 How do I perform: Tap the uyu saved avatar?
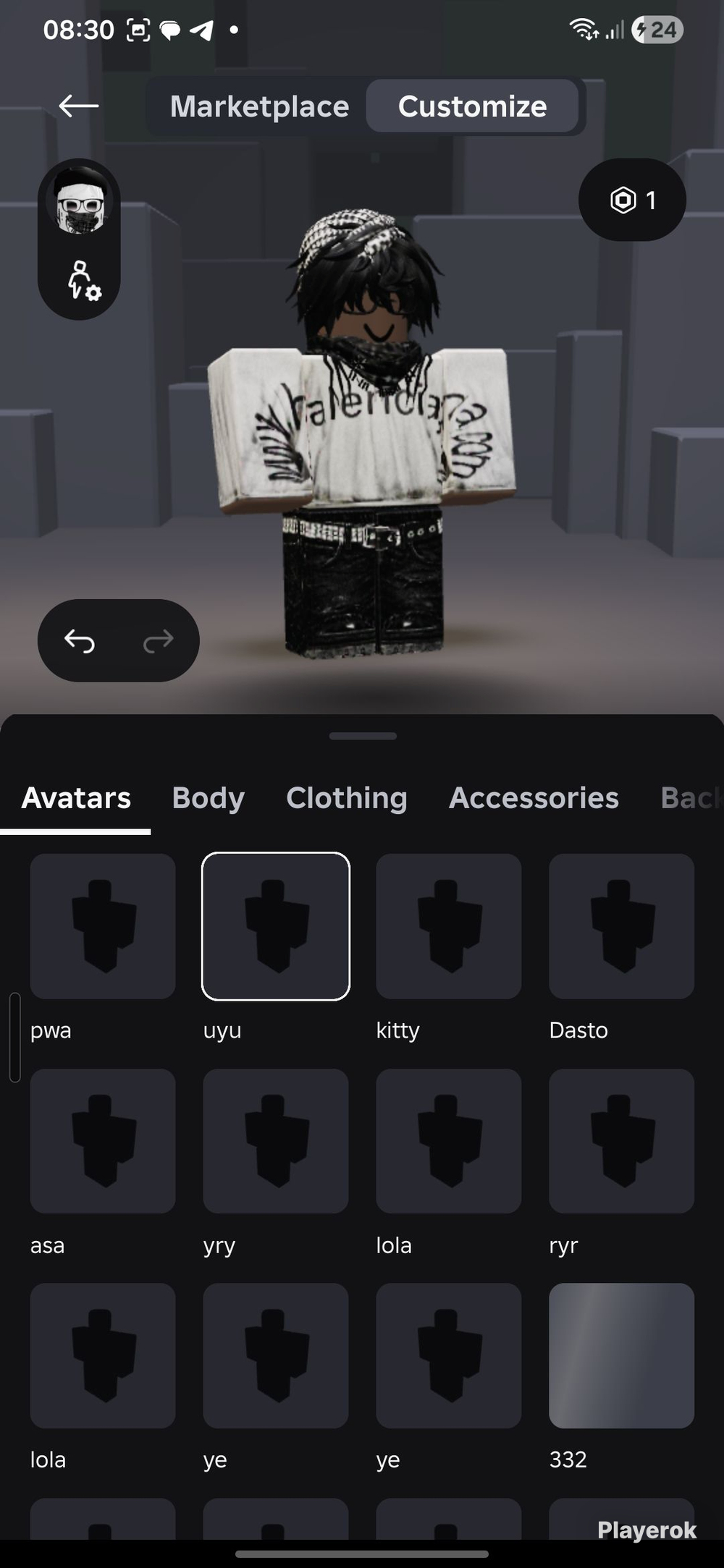(x=276, y=926)
